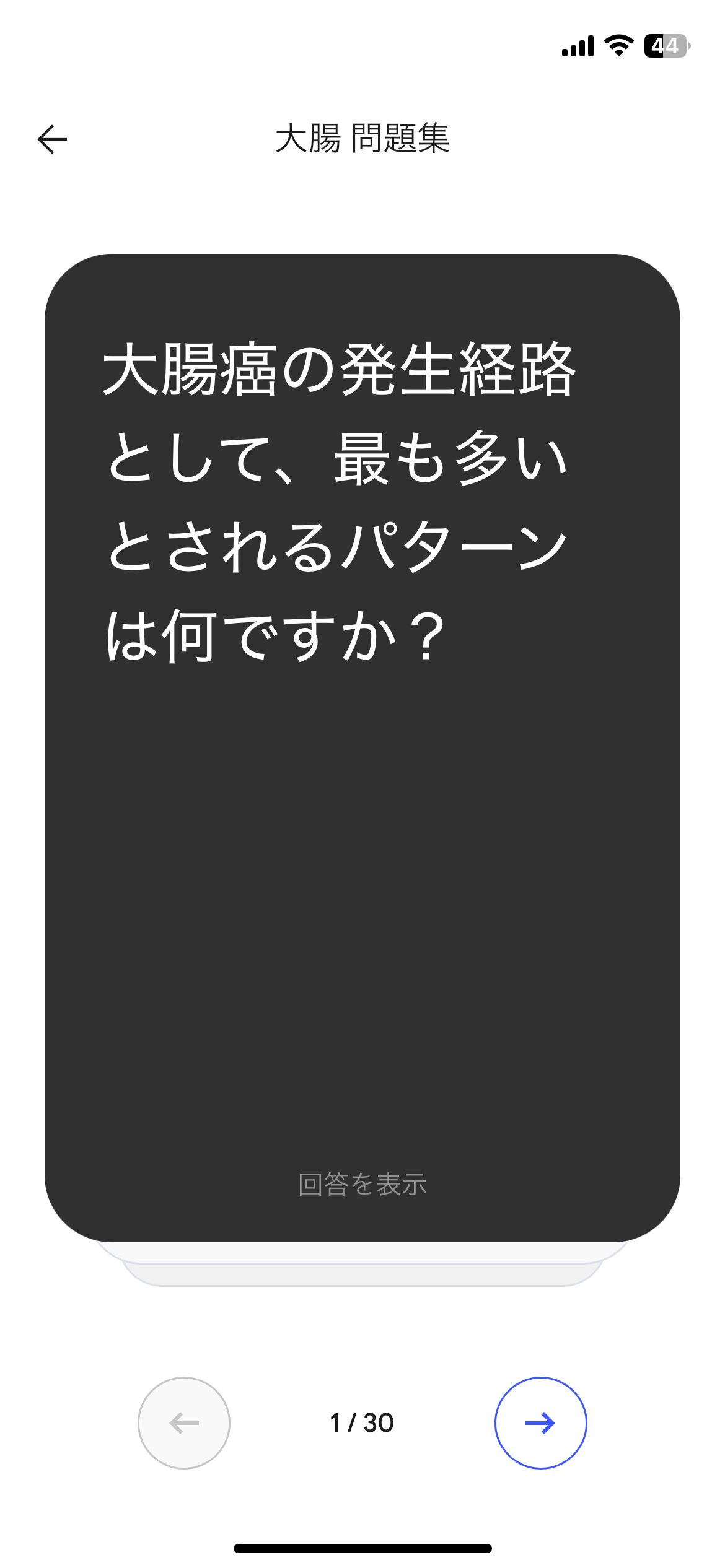Go to the next flashcard
Image resolution: width=725 pixels, height=1568 pixels.
[540, 1423]
